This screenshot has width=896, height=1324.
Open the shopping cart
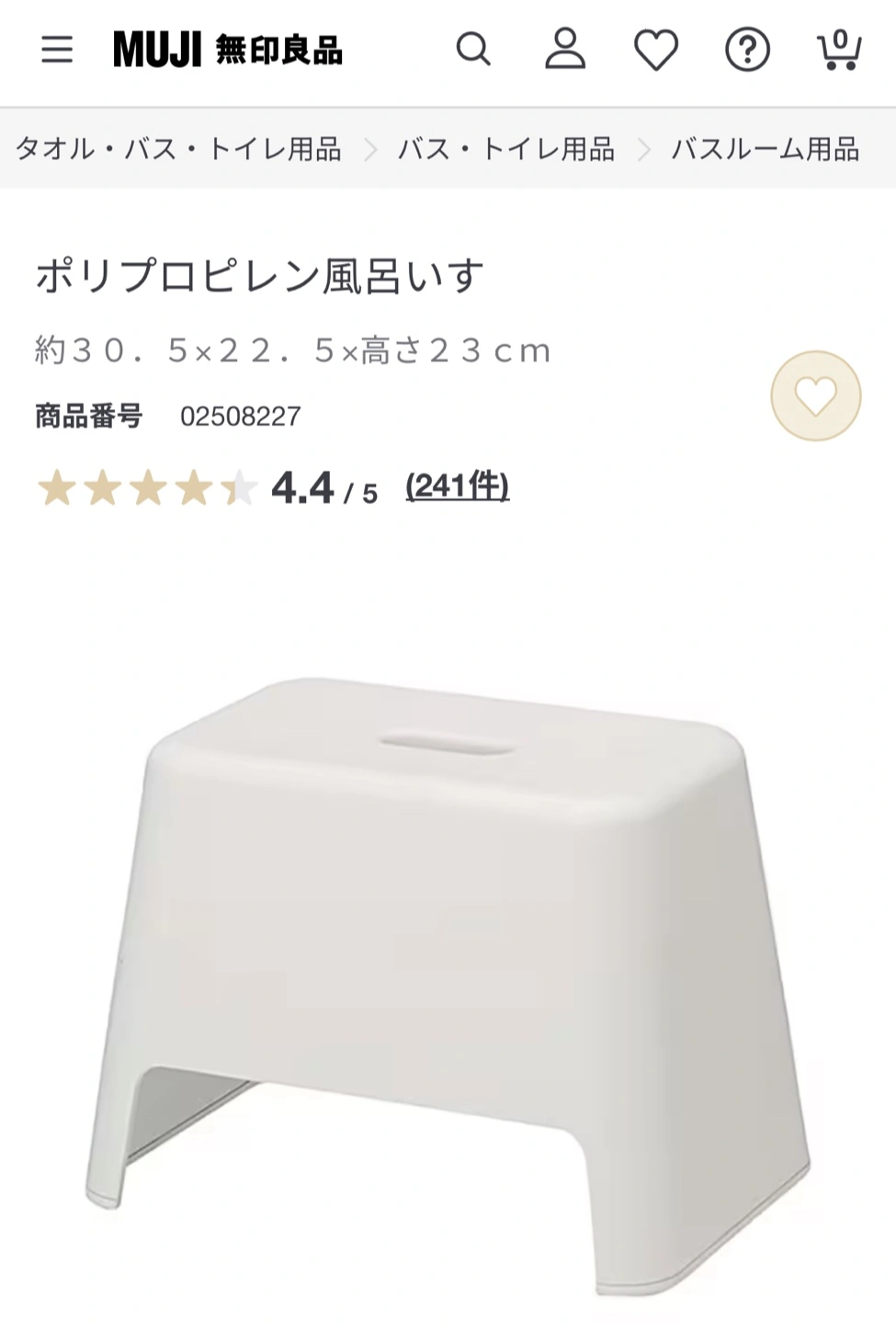coord(838,50)
